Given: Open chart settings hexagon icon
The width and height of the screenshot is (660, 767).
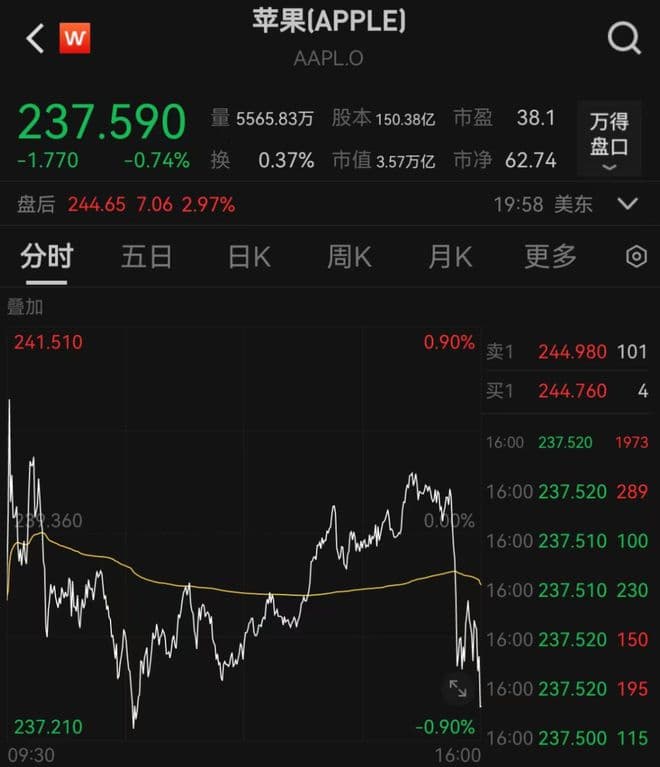Looking at the screenshot, I should 636,257.
